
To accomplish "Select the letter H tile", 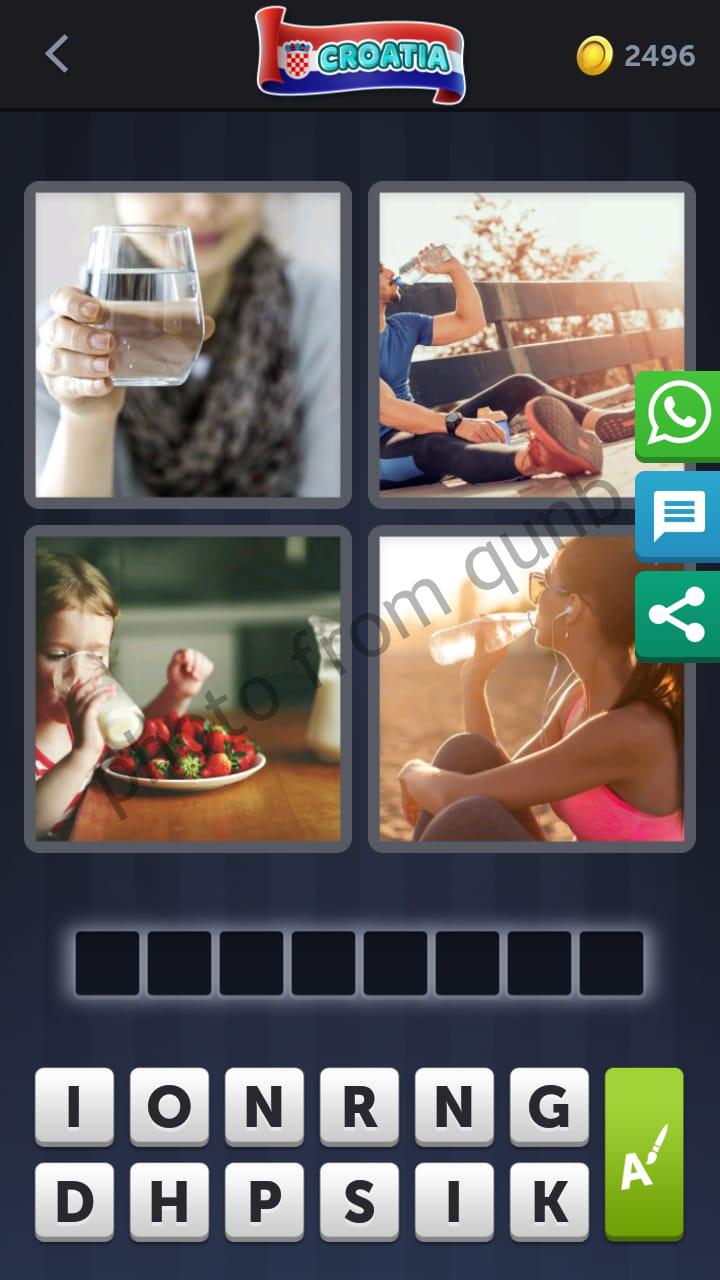I will point(169,1201).
